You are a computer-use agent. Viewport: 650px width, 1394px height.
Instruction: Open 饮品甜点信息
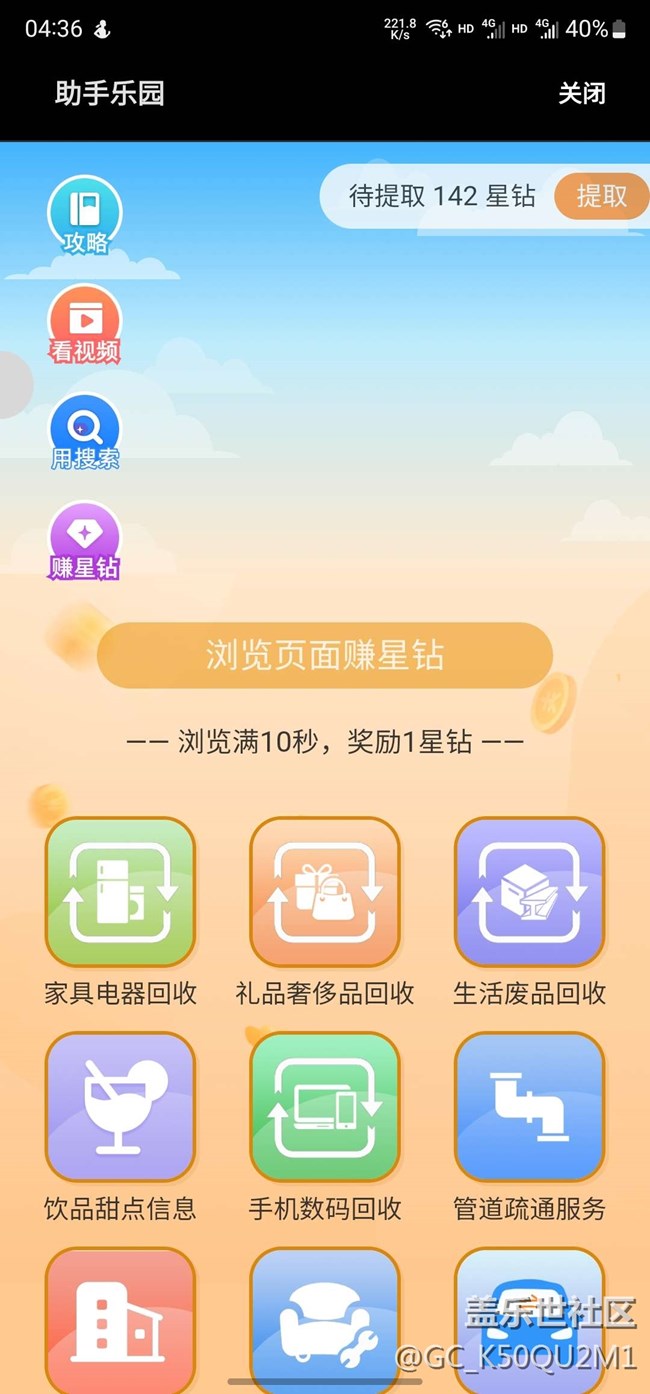pos(120,1107)
